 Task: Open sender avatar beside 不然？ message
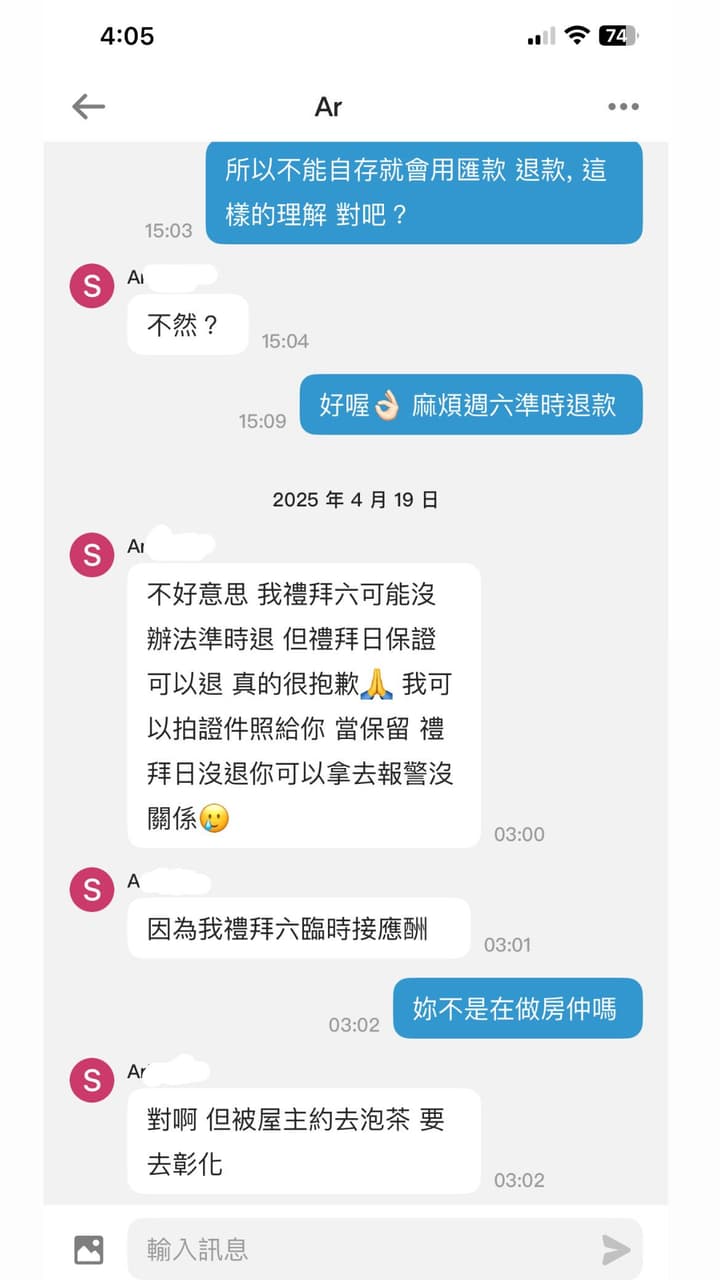(92, 287)
